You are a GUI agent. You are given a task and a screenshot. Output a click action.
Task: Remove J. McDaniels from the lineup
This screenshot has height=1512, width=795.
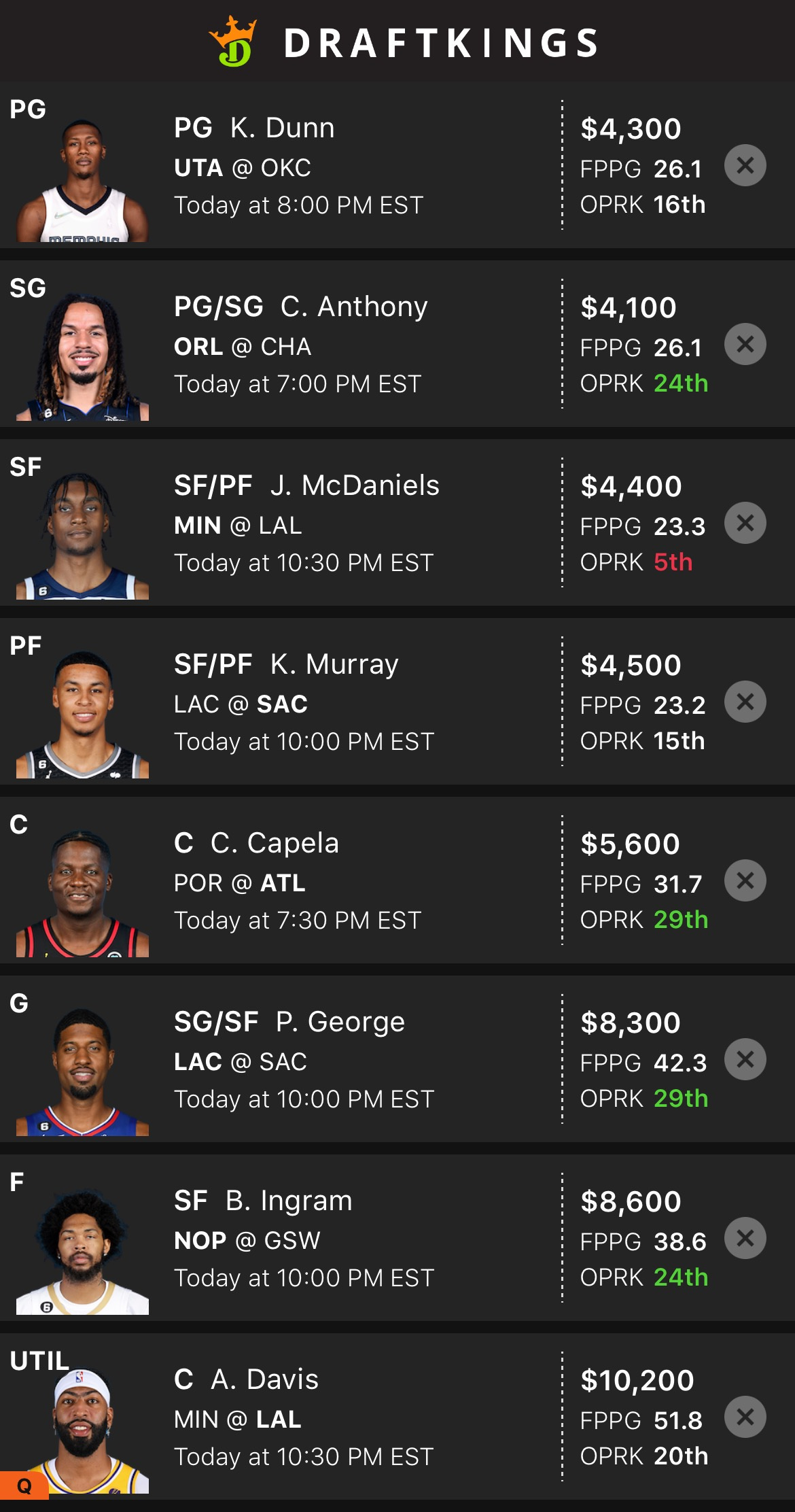pos(745,523)
